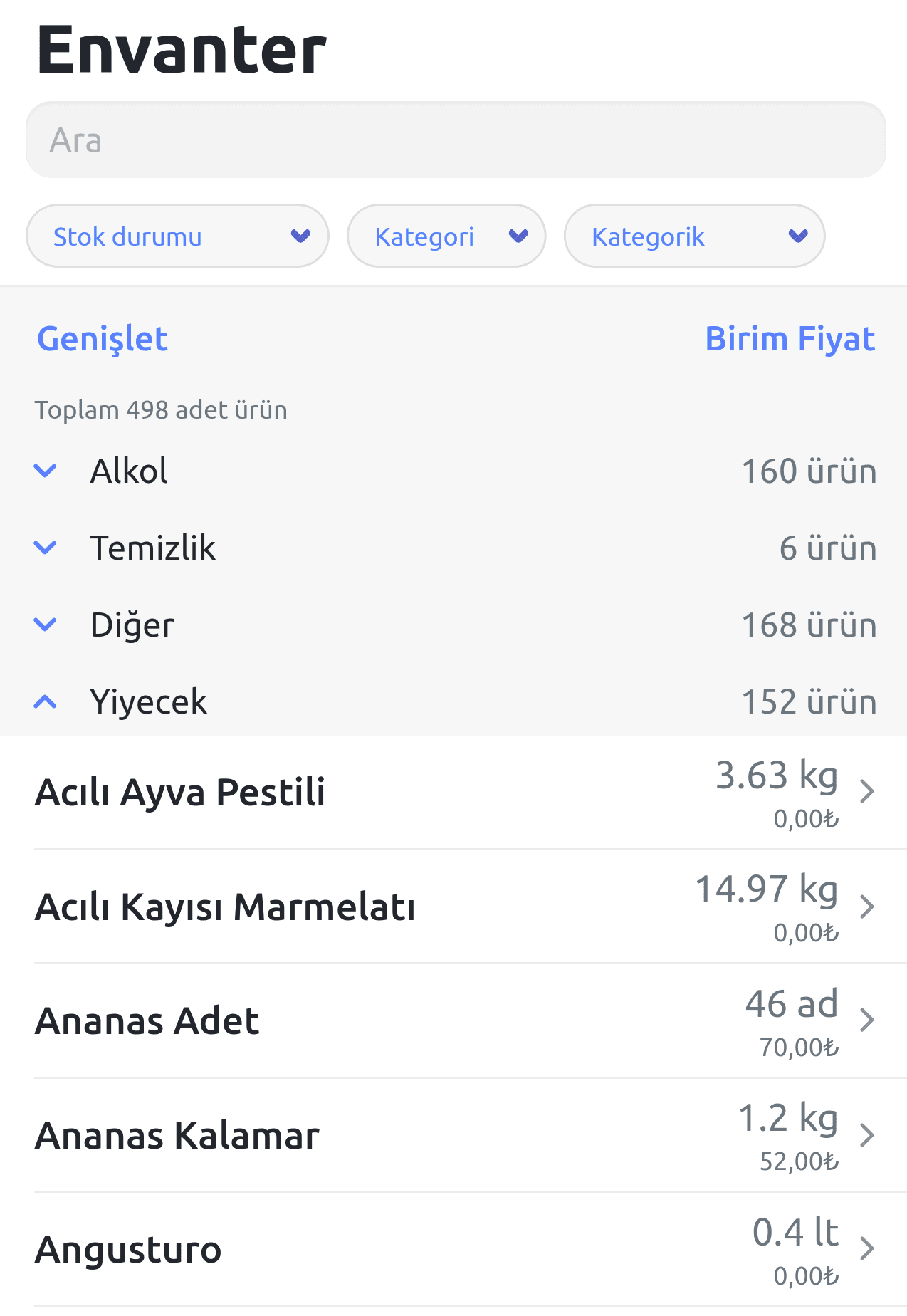Open the Kategorik dropdown
907x1316 pixels.
(x=694, y=236)
